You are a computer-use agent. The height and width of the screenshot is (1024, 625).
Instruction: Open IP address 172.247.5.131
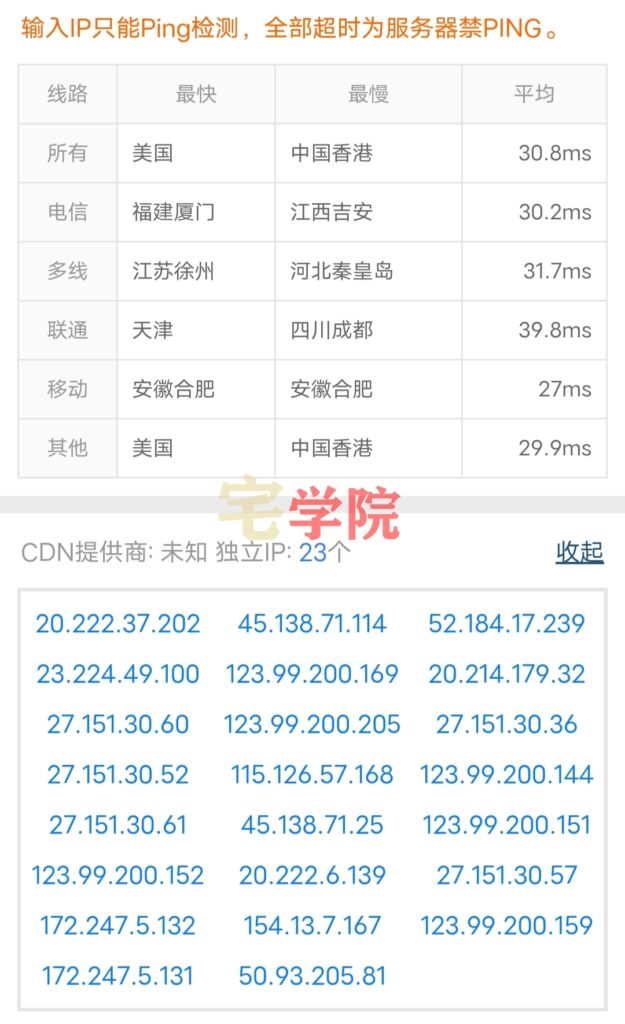118,976
